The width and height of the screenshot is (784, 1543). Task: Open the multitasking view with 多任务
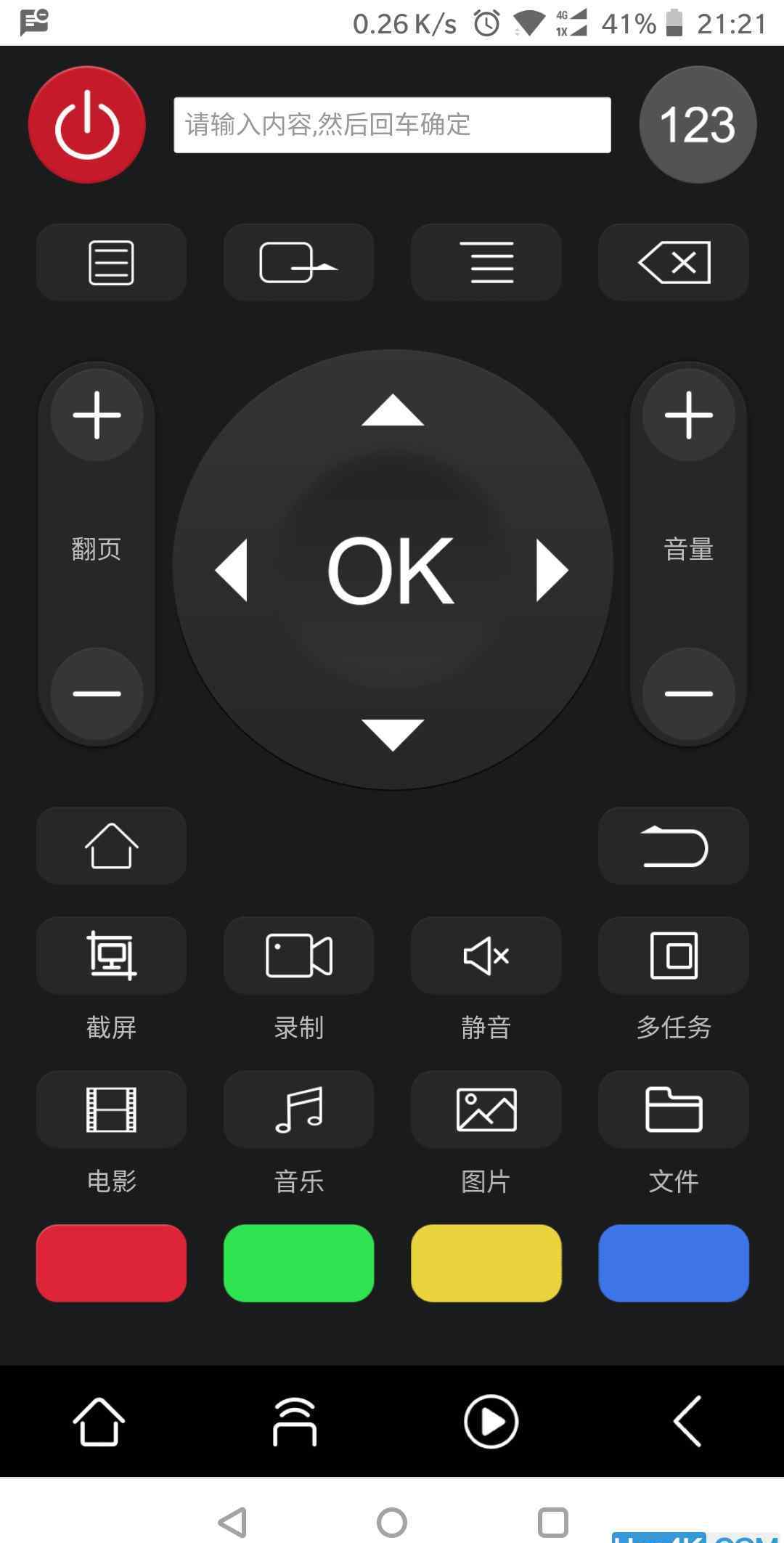pos(673,956)
